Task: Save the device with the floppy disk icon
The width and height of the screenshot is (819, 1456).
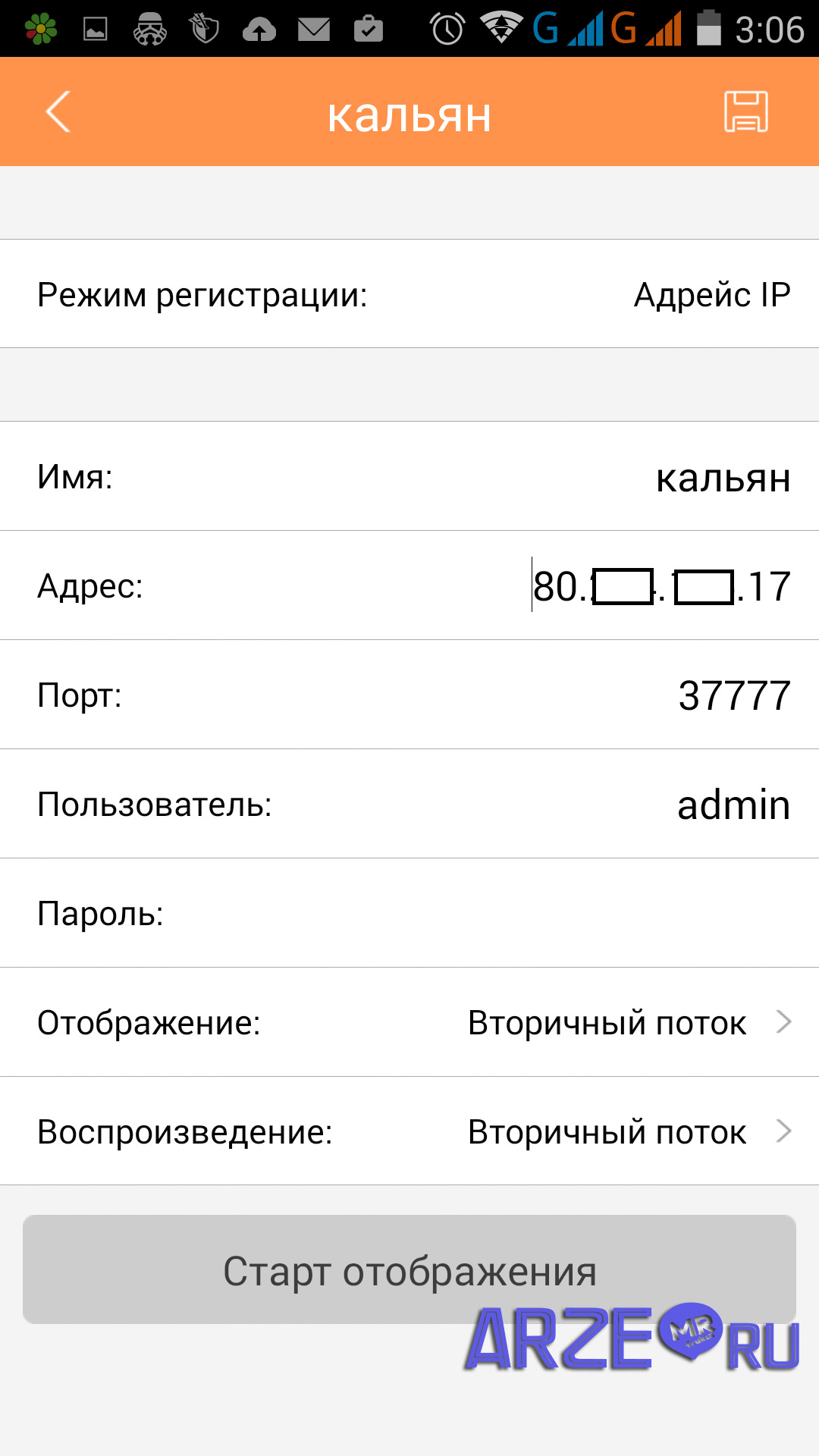Action: tap(746, 112)
